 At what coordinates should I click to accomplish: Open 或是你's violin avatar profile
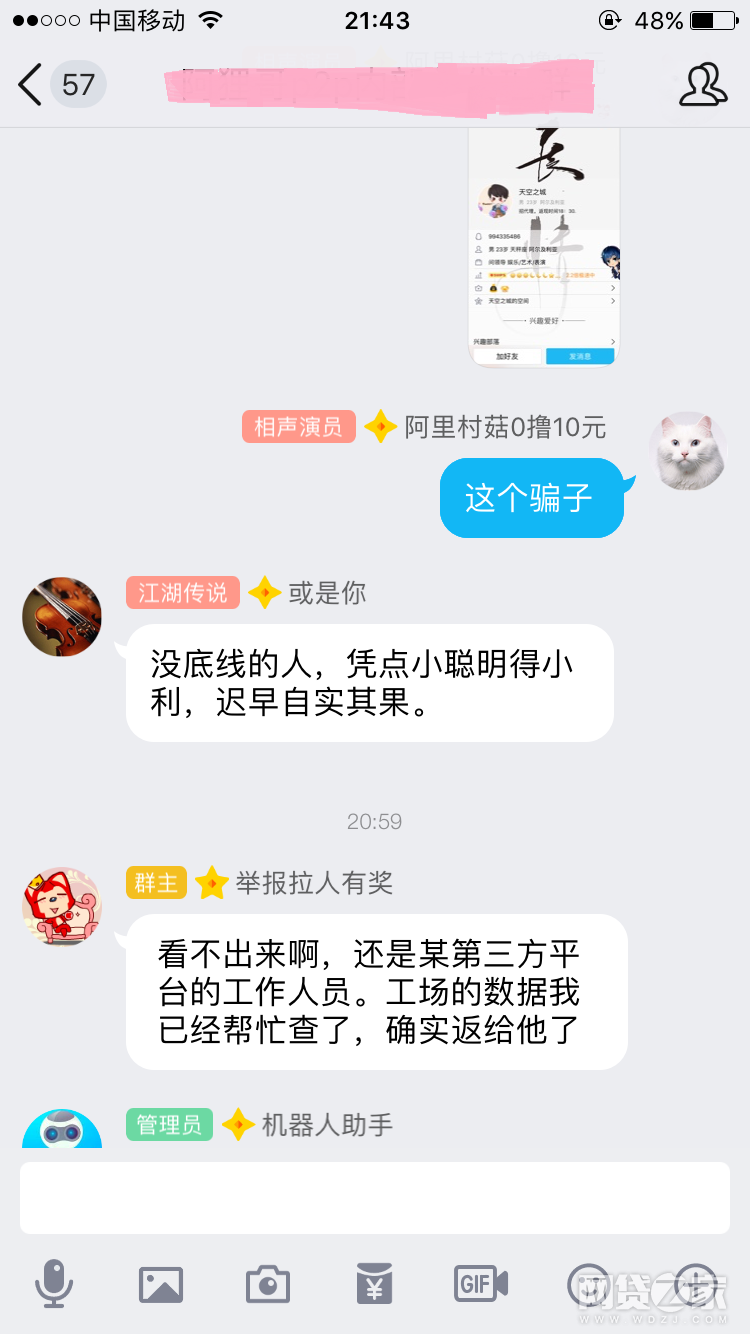[x=62, y=616]
